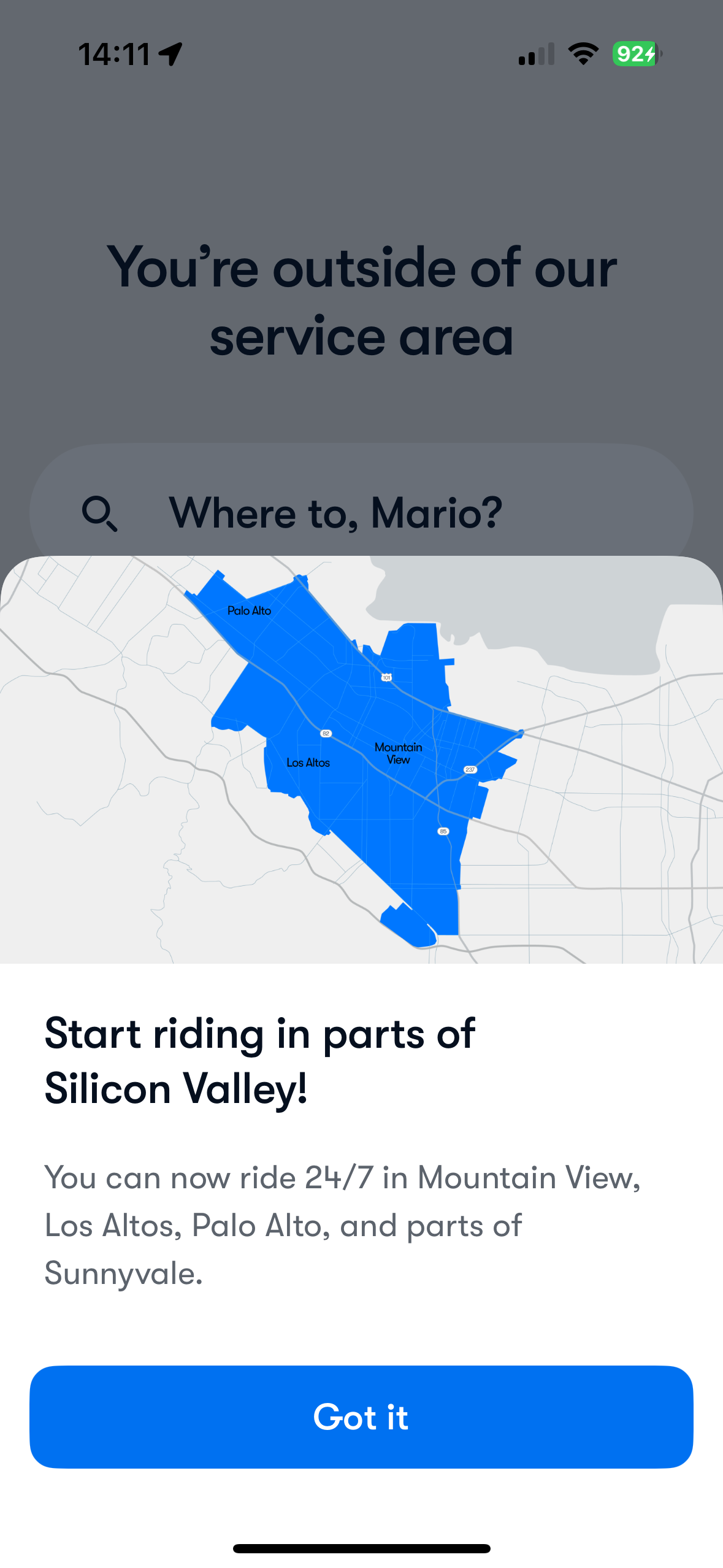Tap the Got it button
This screenshot has width=723, height=1568.
[361, 1416]
